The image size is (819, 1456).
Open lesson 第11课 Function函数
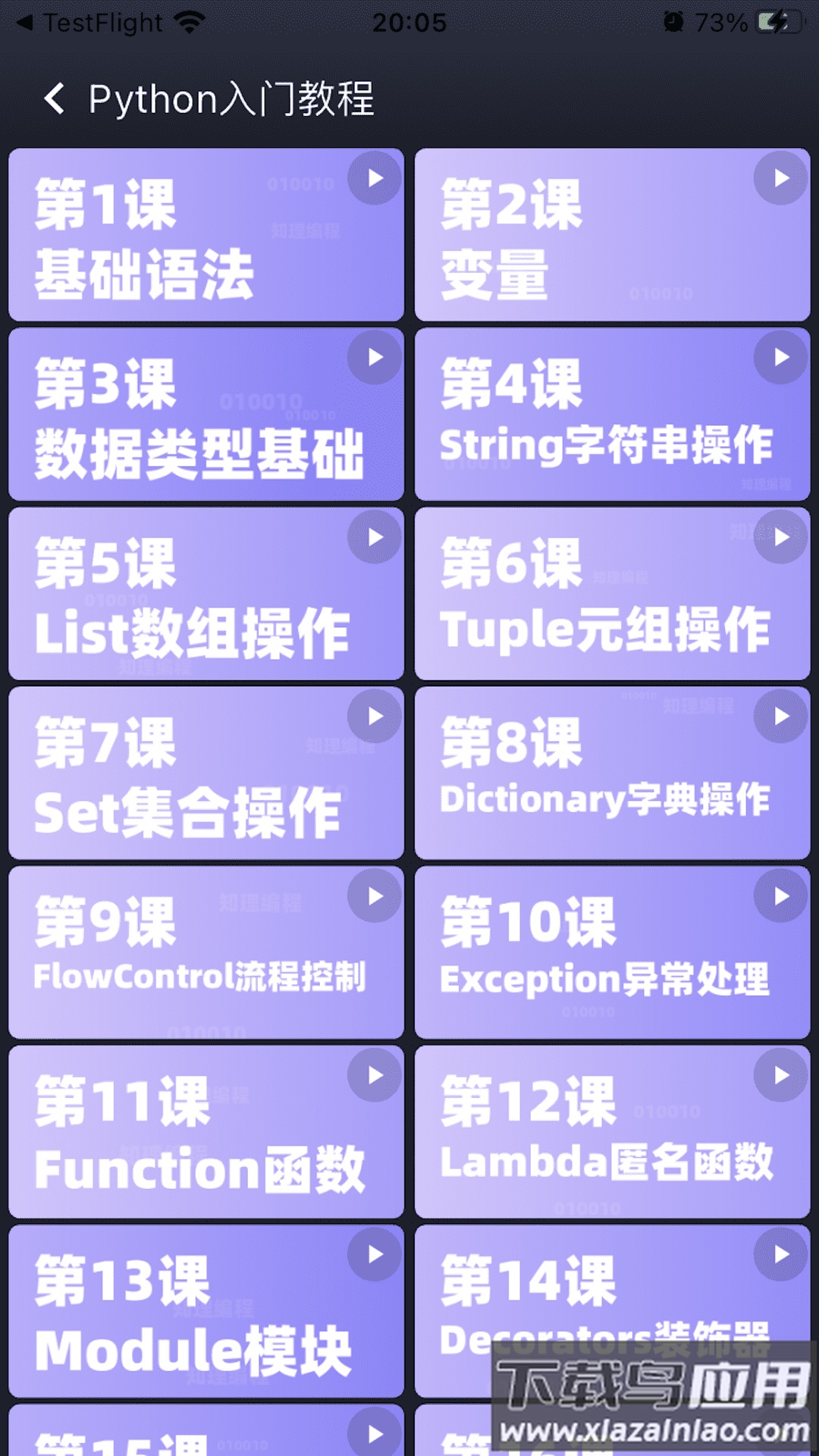pyautogui.click(x=206, y=1131)
